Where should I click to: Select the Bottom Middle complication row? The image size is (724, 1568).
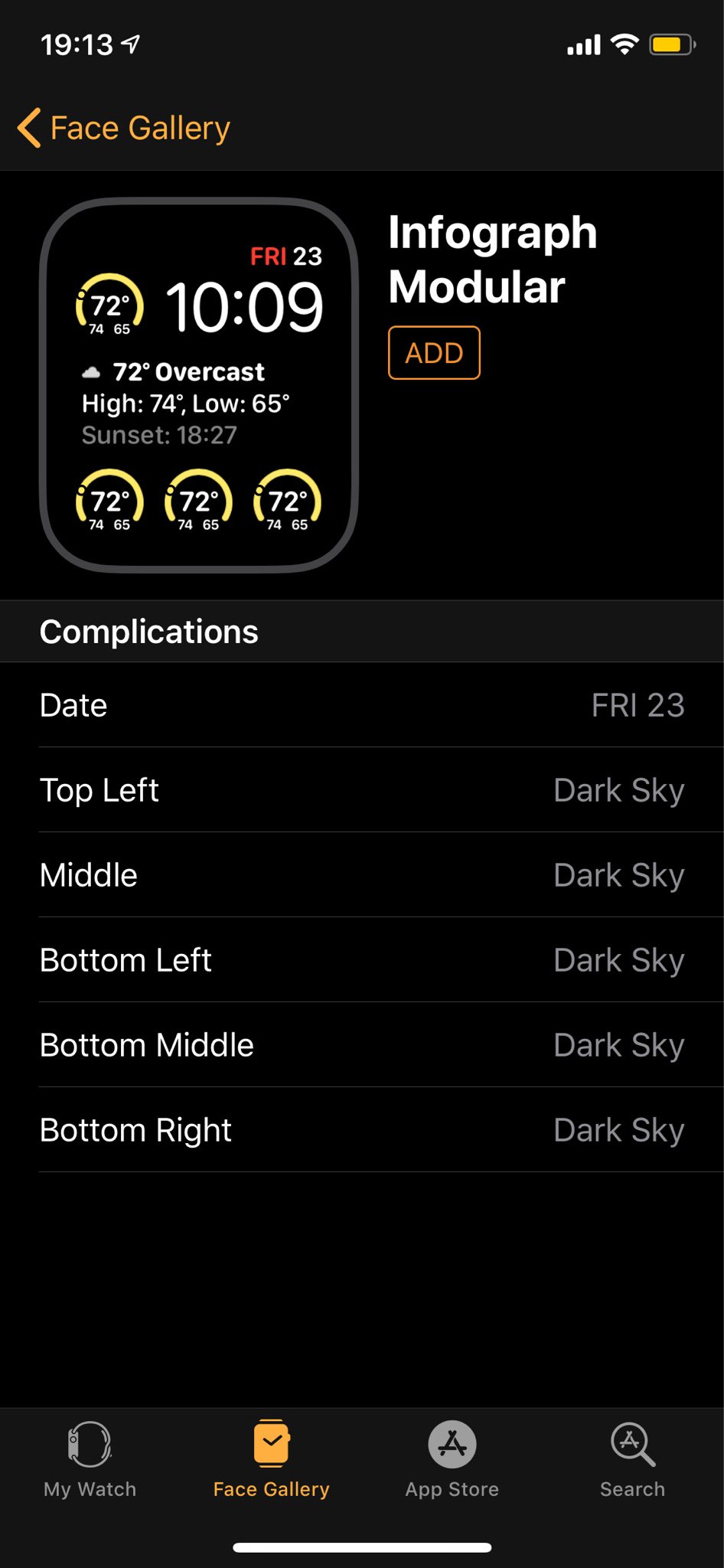click(362, 1045)
